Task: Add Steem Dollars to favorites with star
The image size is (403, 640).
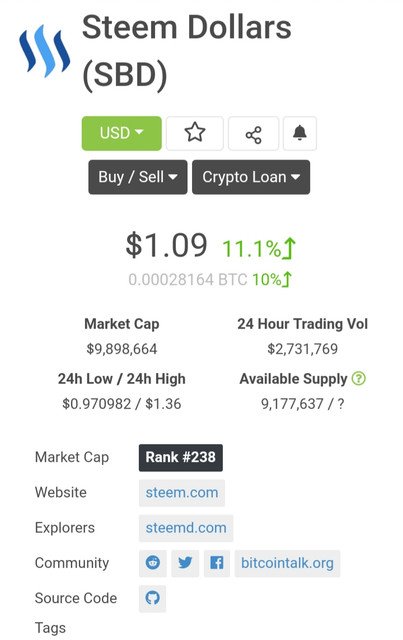Action: coord(195,133)
